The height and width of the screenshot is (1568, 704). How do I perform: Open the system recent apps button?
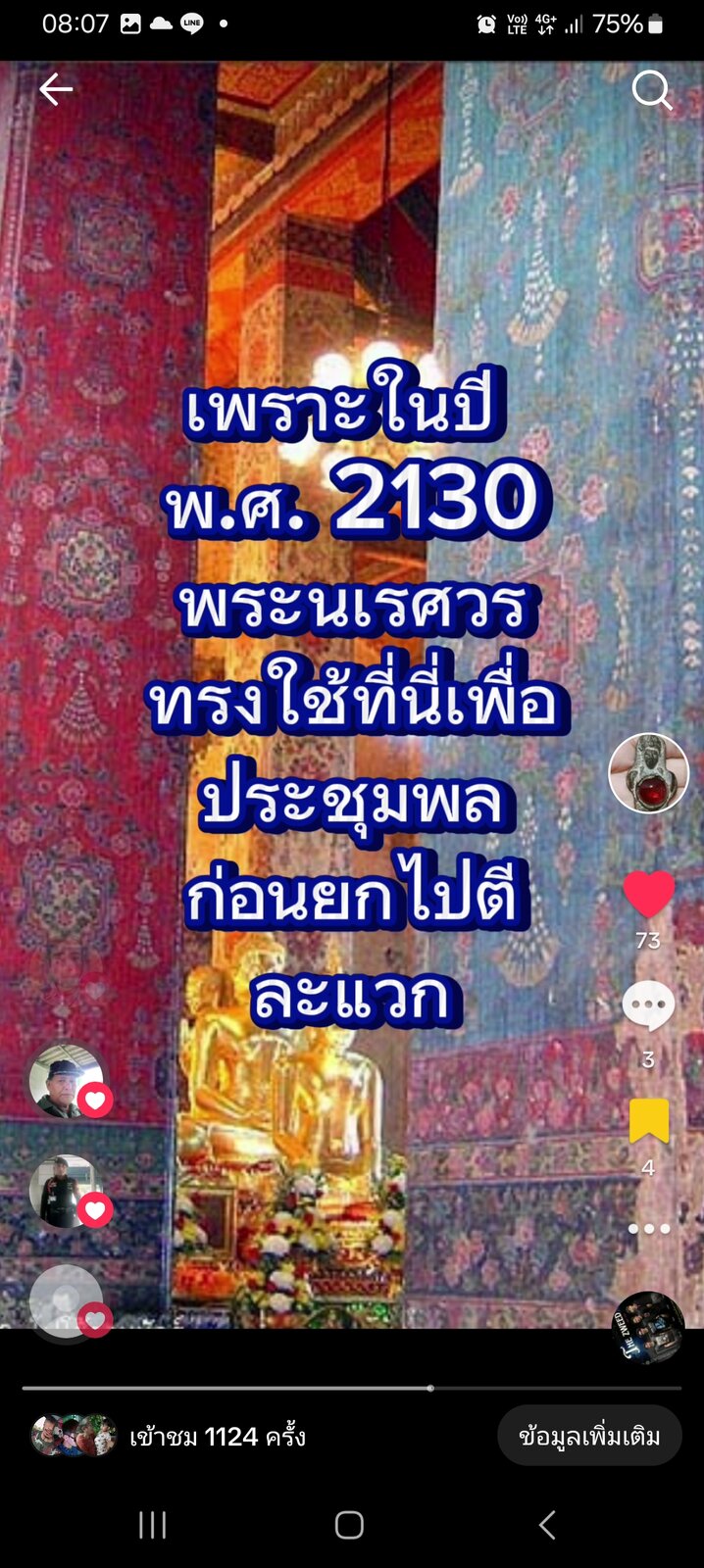tap(152, 1524)
